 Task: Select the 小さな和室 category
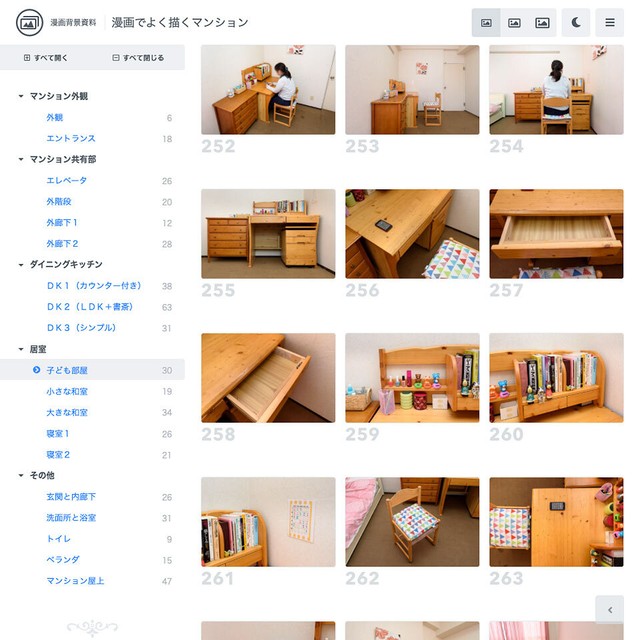point(67,391)
